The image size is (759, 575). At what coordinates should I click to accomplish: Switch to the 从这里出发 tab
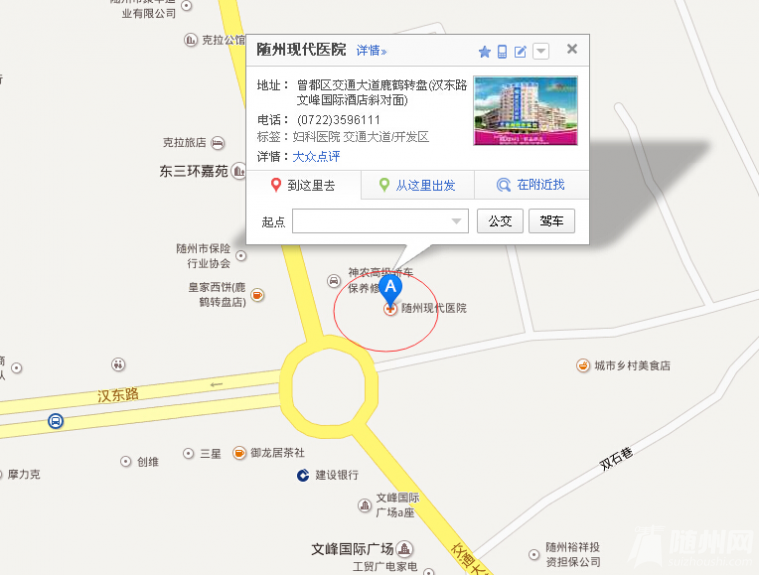point(417,185)
